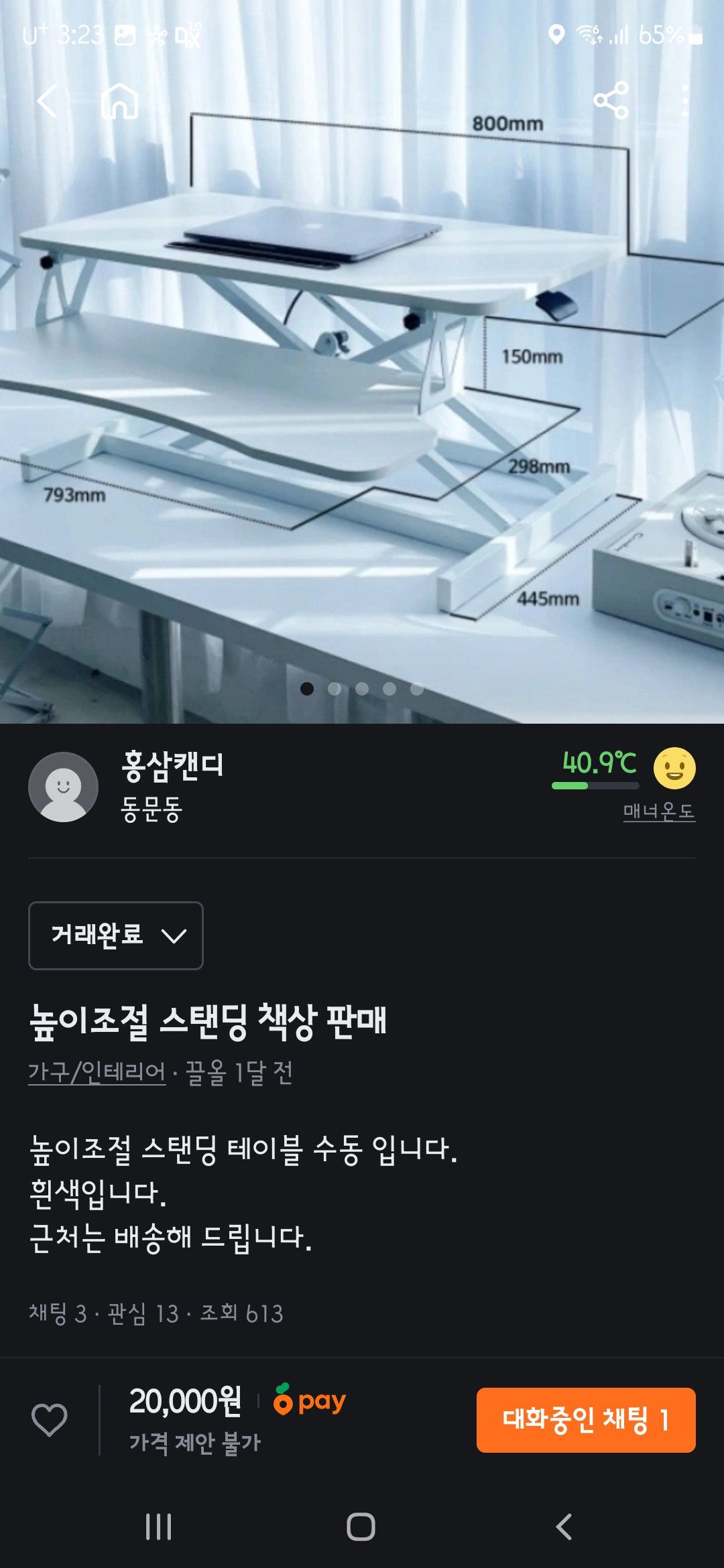Tap the 매너온도 link
The image size is (724, 1568).
point(658,811)
